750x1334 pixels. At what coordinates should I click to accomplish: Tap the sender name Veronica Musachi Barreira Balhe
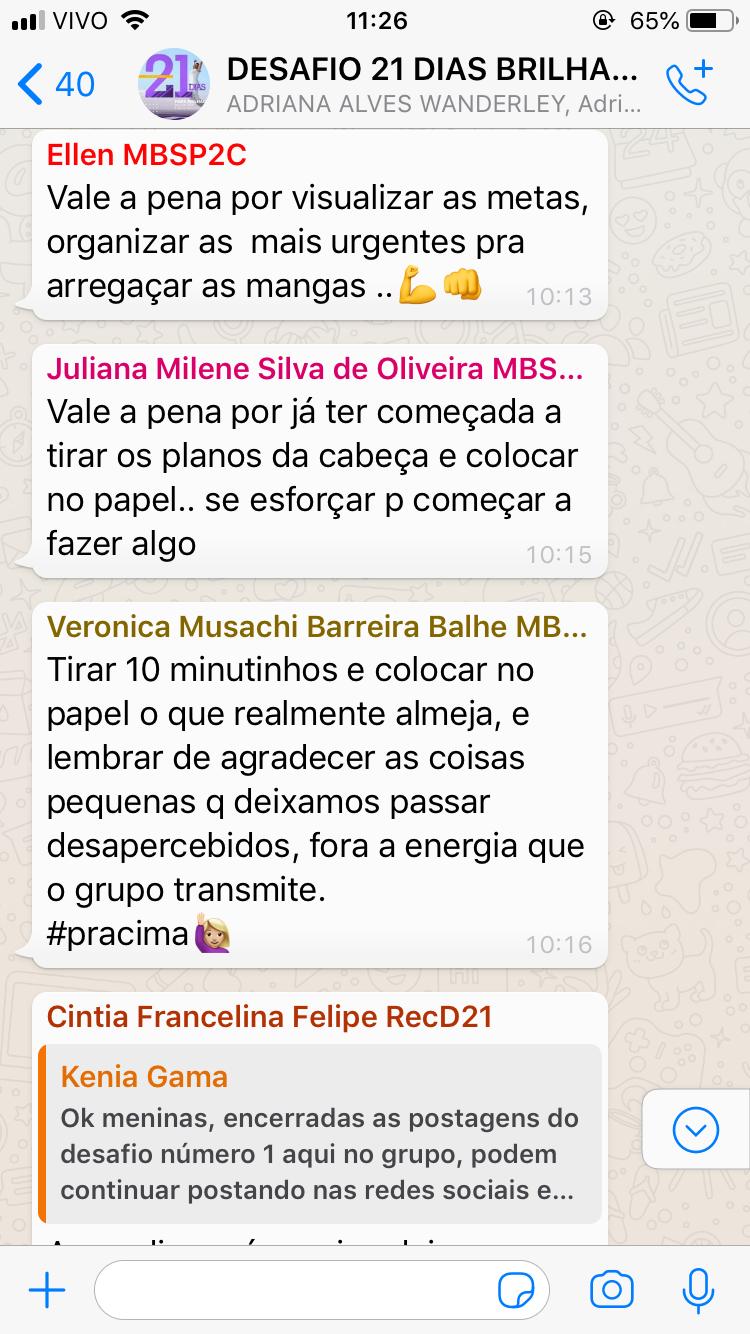point(317,626)
